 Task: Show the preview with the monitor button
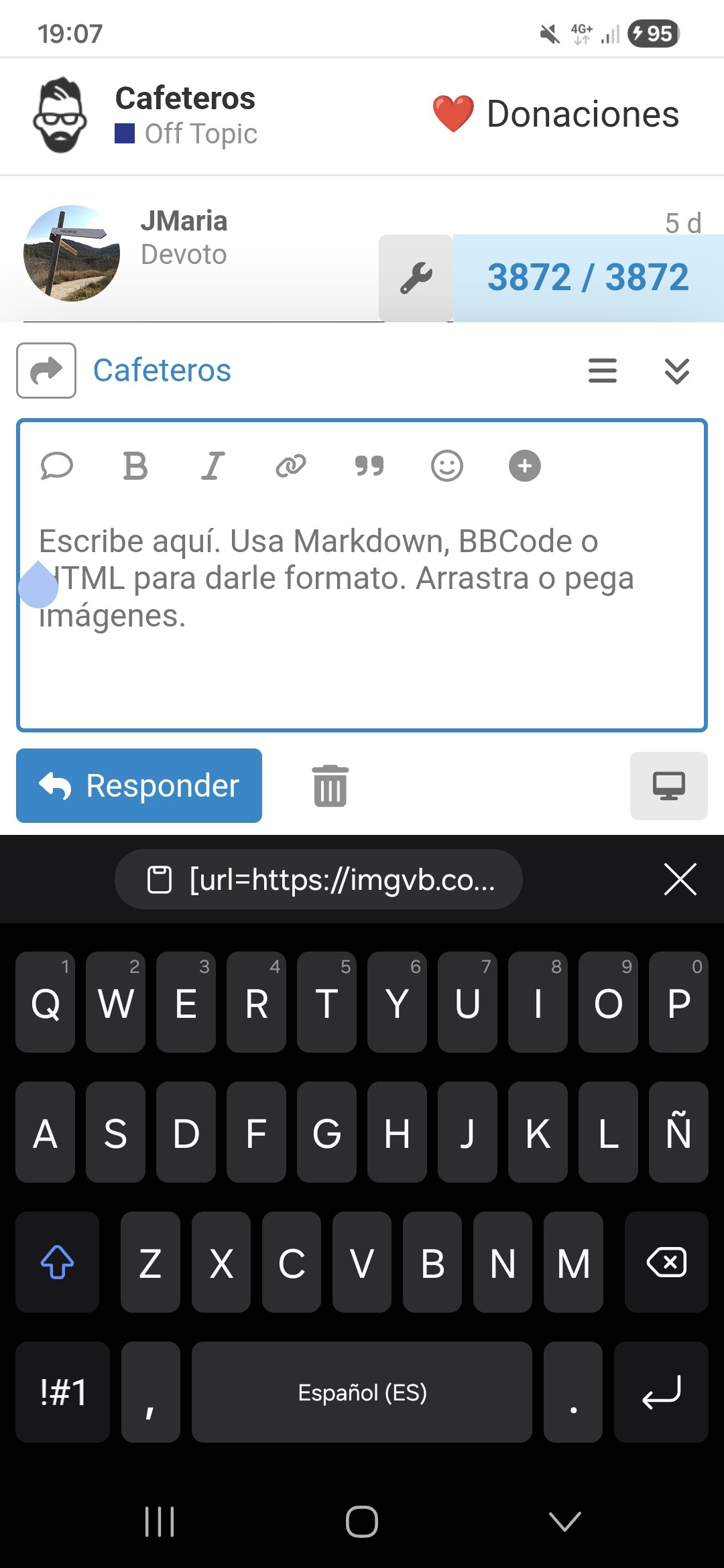pyautogui.click(x=668, y=785)
